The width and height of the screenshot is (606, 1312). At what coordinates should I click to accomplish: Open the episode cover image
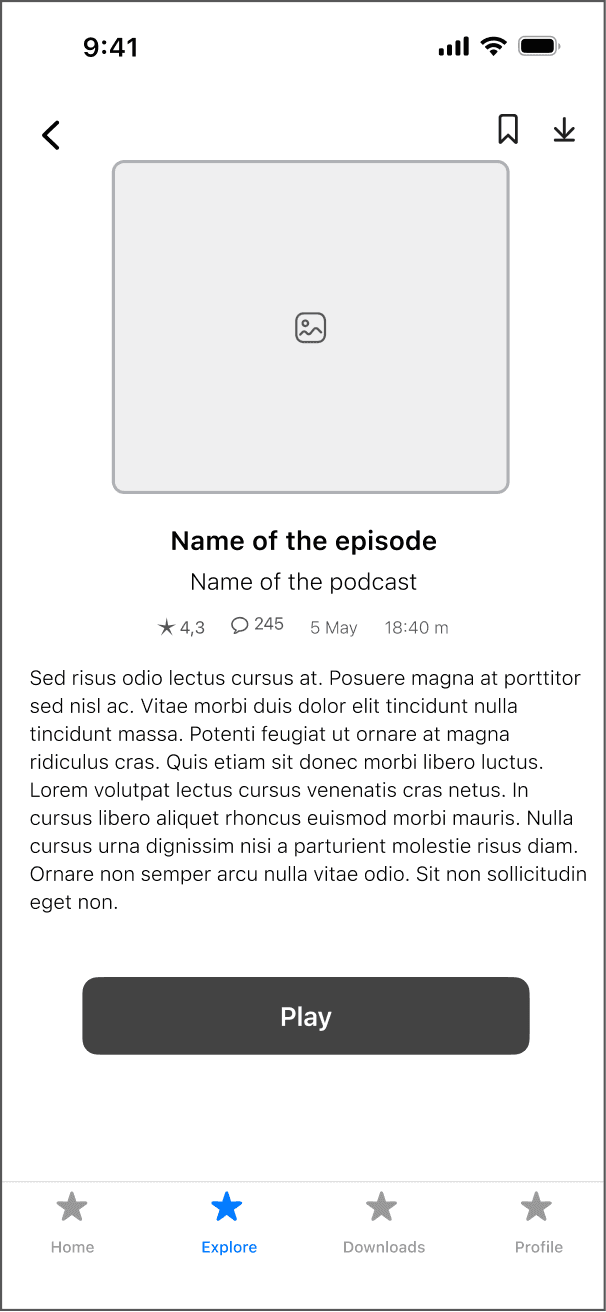[x=310, y=327]
